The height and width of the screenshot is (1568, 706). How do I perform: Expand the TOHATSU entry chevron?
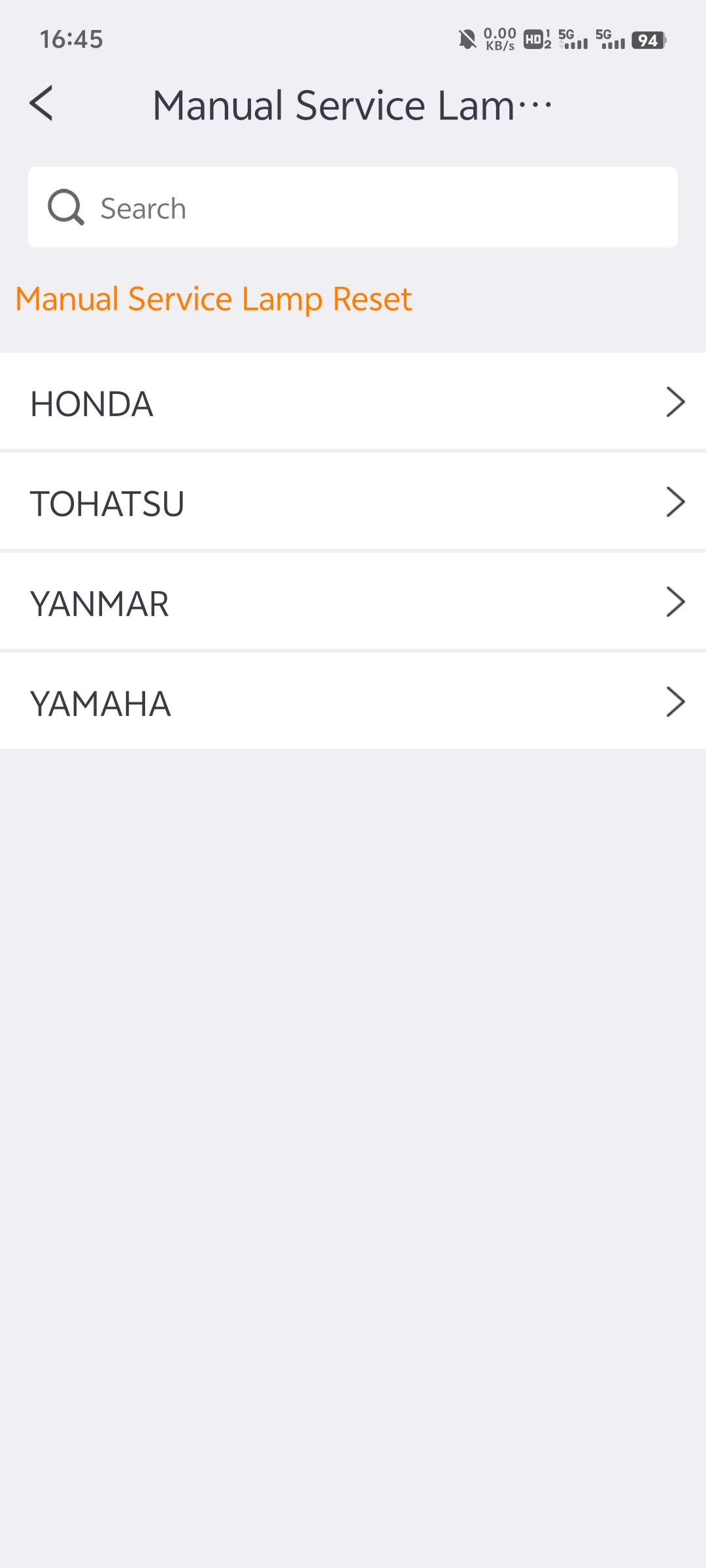coord(677,502)
